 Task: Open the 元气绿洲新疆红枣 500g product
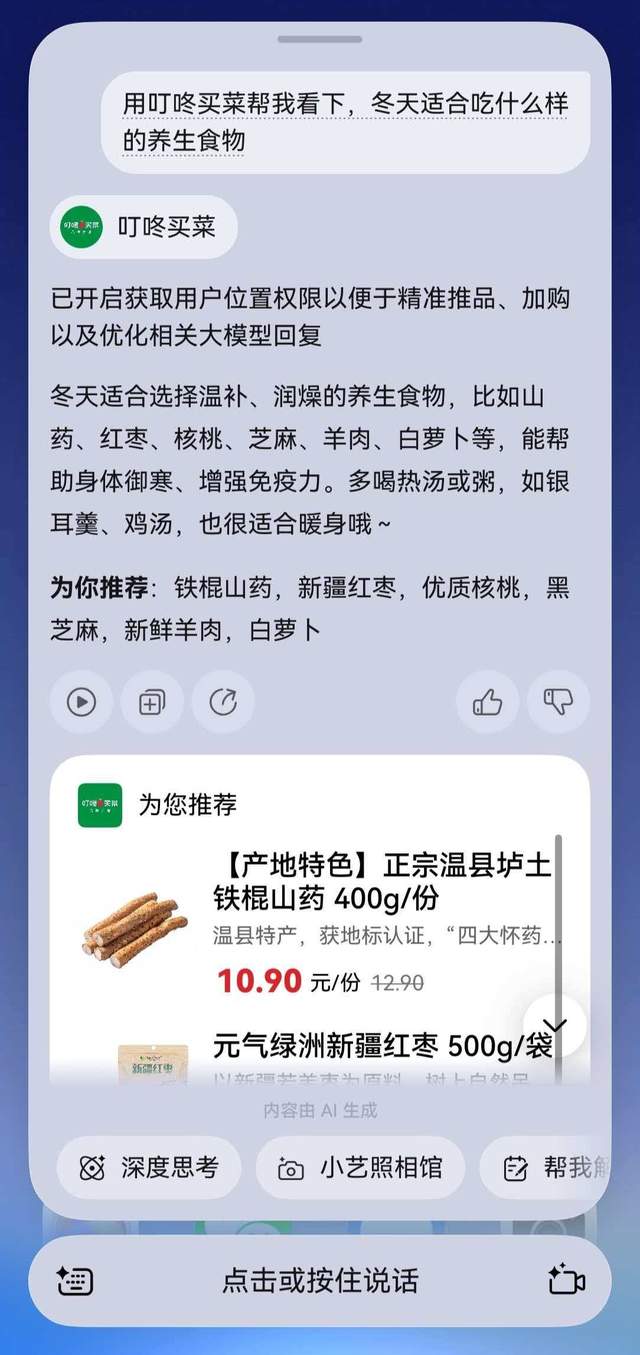380,1047
